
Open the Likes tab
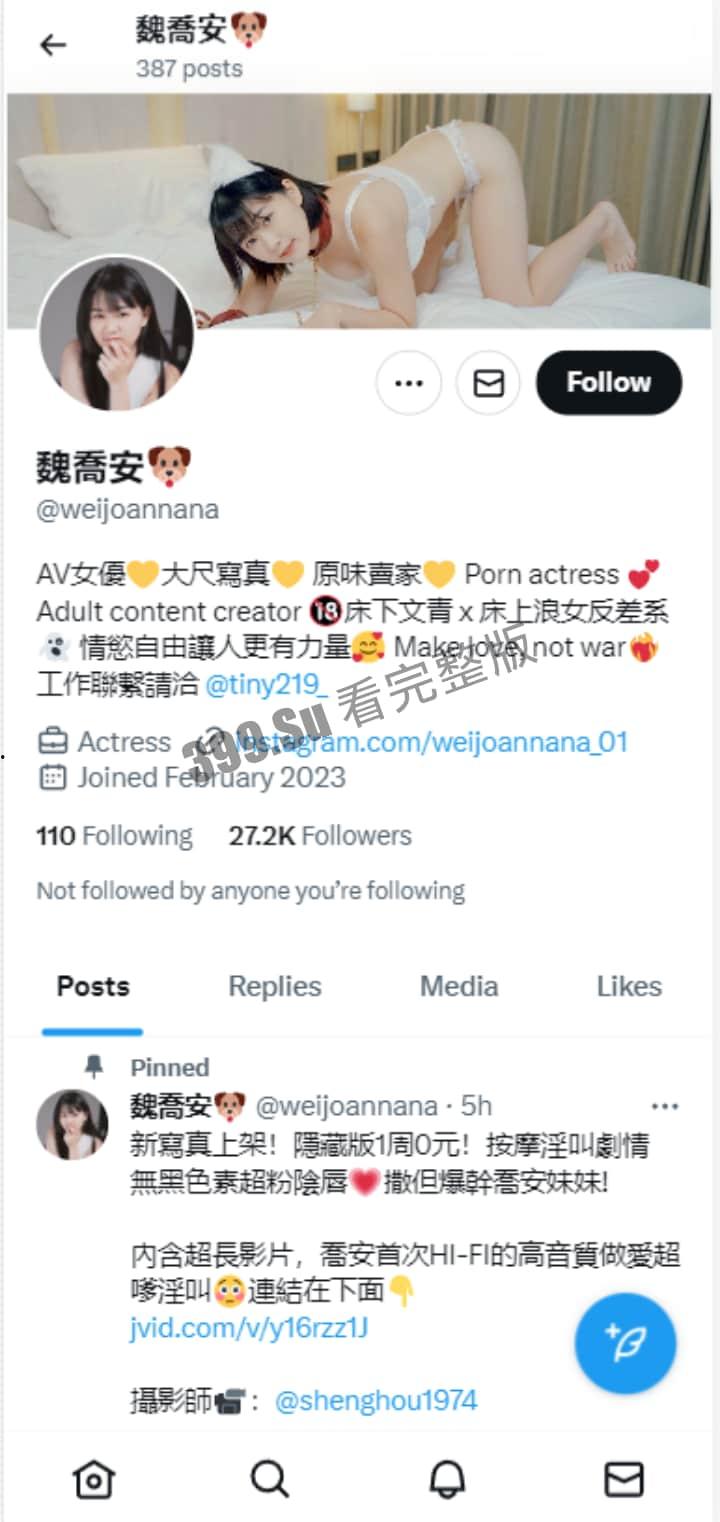point(629,987)
